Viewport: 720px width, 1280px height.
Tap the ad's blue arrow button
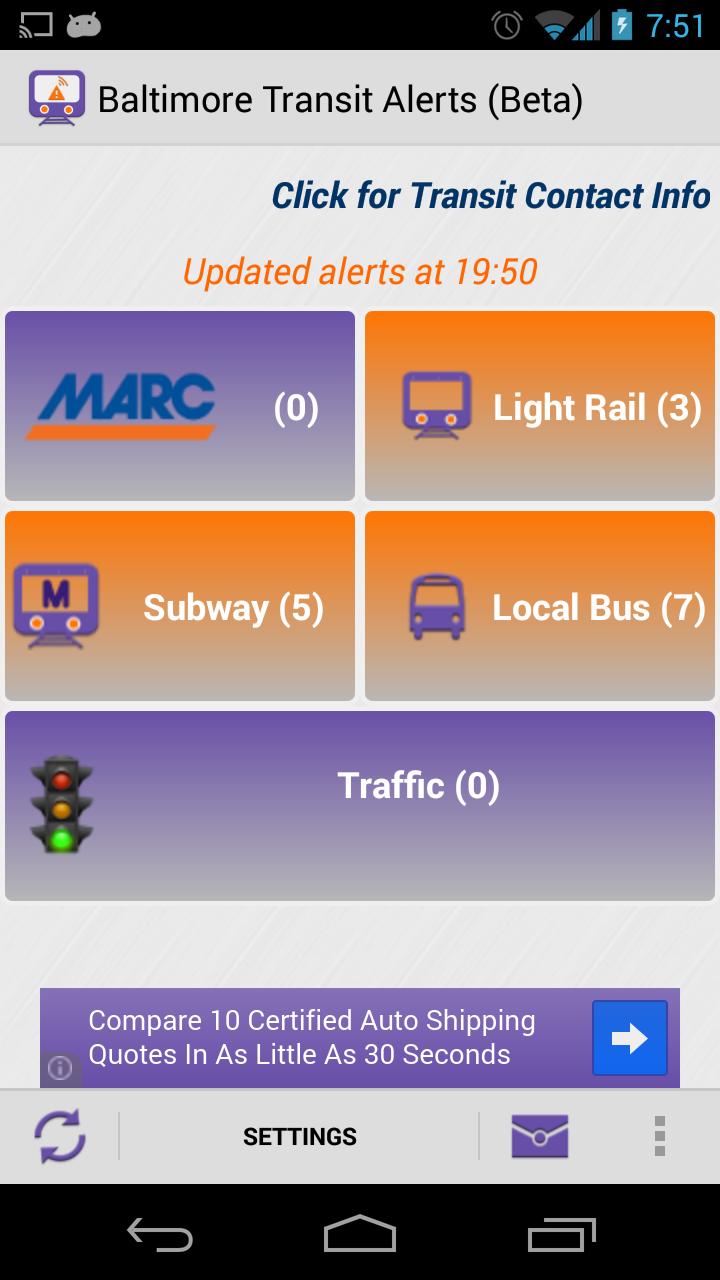(629, 1038)
